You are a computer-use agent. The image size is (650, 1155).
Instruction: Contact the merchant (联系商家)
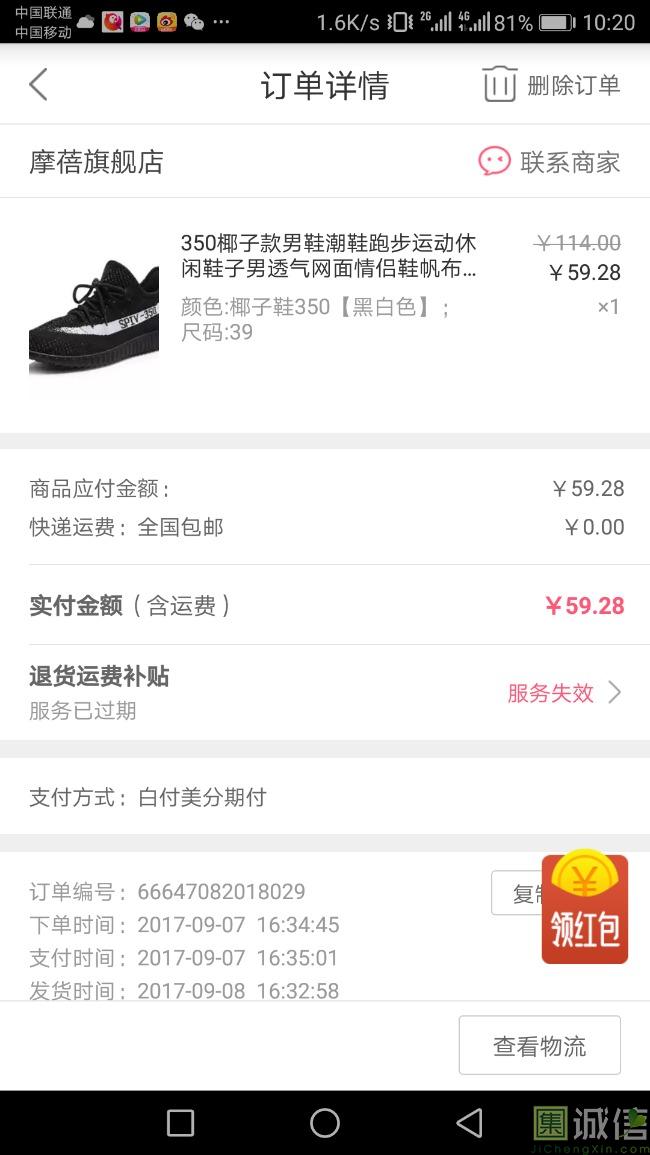point(549,162)
